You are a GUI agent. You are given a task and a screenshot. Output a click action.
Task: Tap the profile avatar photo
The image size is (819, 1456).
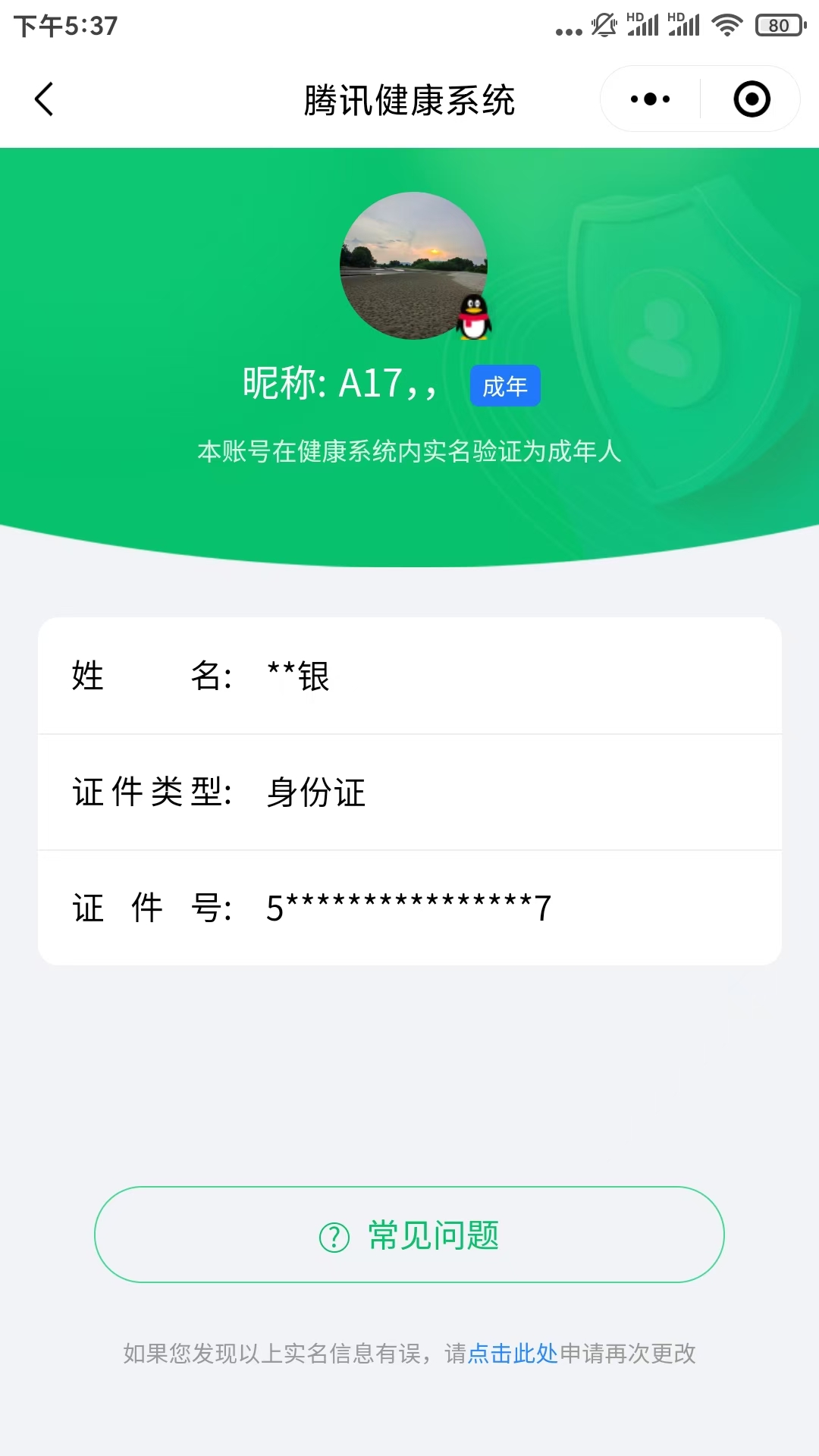pos(413,265)
